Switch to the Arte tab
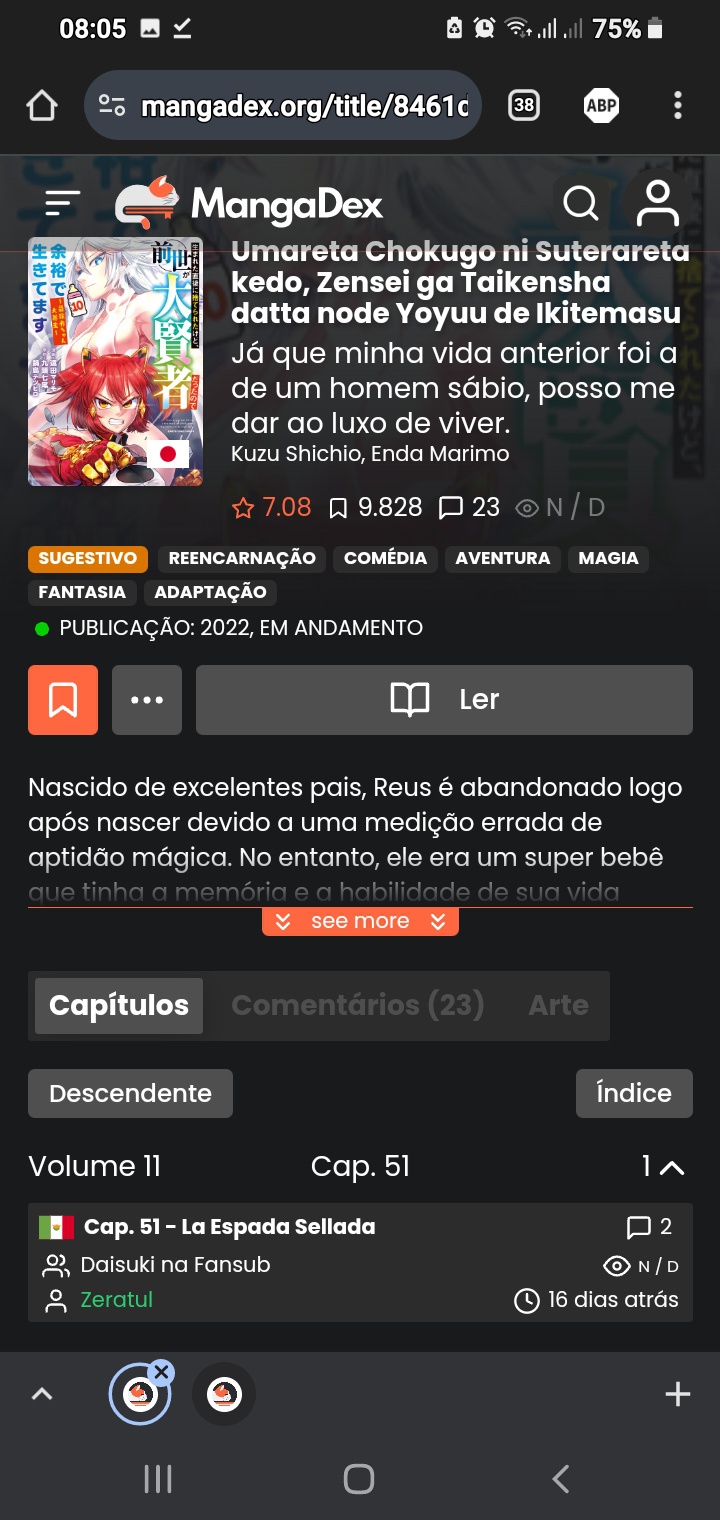Viewport: 720px width, 1520px height. pos(558,1005)
